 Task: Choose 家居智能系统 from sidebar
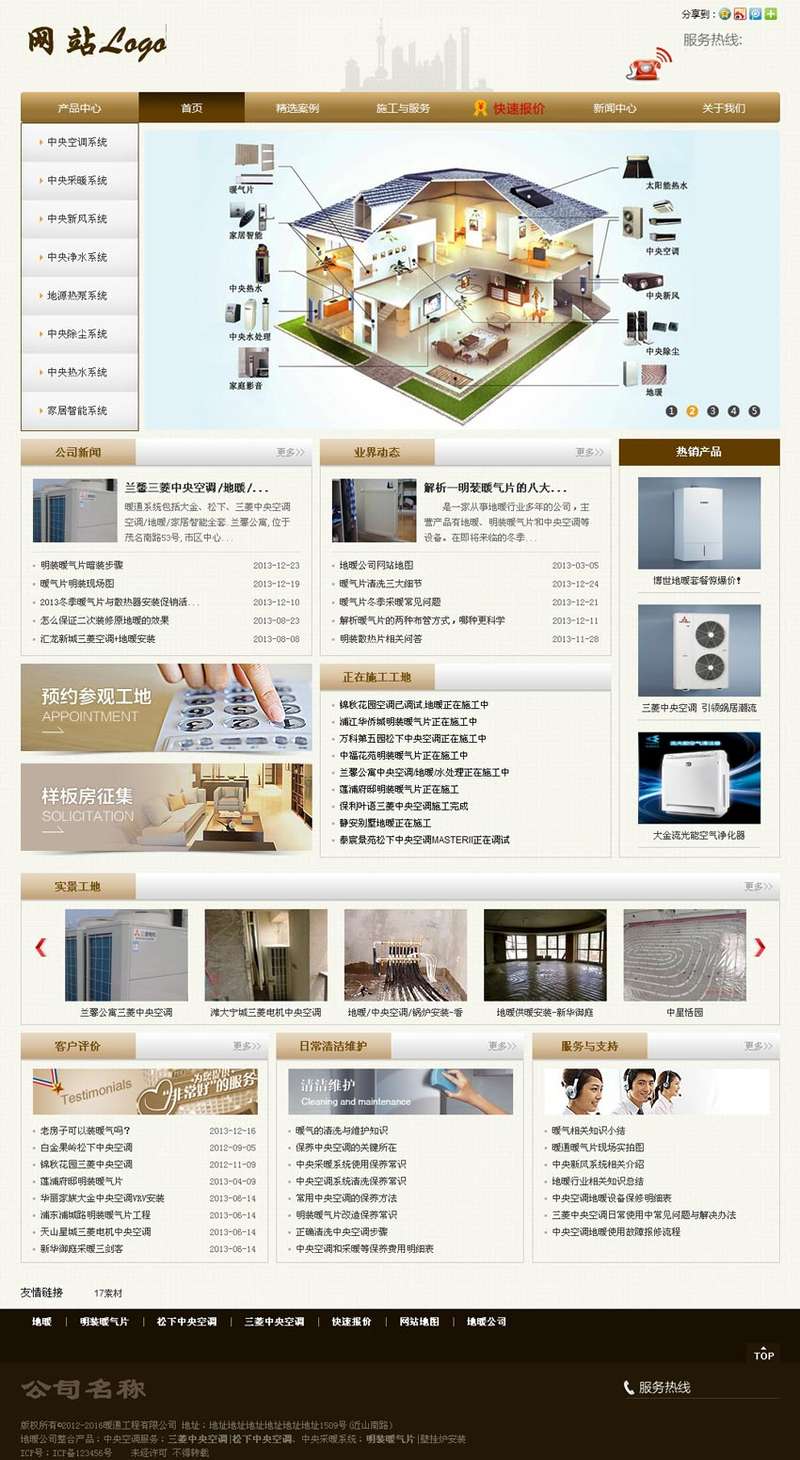(77, 411)
